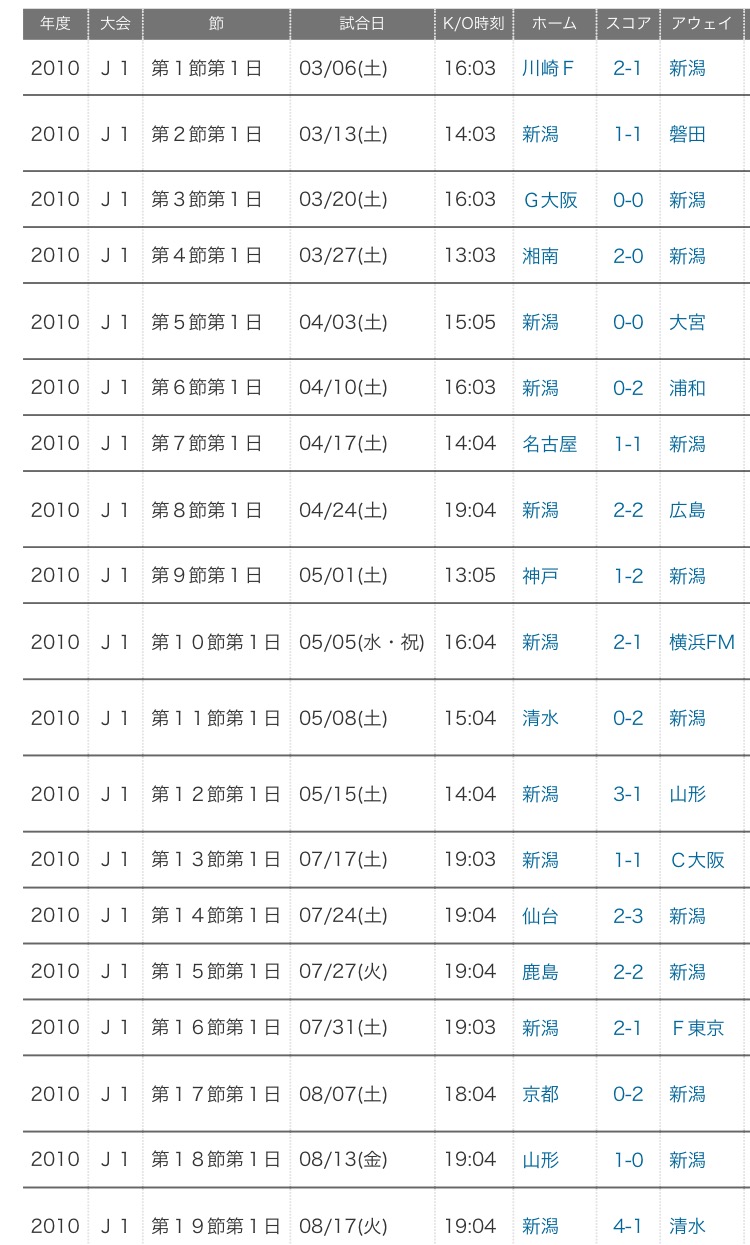Select the 大宮 team link
This screenshot has height=1245, width=750.
[687, 322]
